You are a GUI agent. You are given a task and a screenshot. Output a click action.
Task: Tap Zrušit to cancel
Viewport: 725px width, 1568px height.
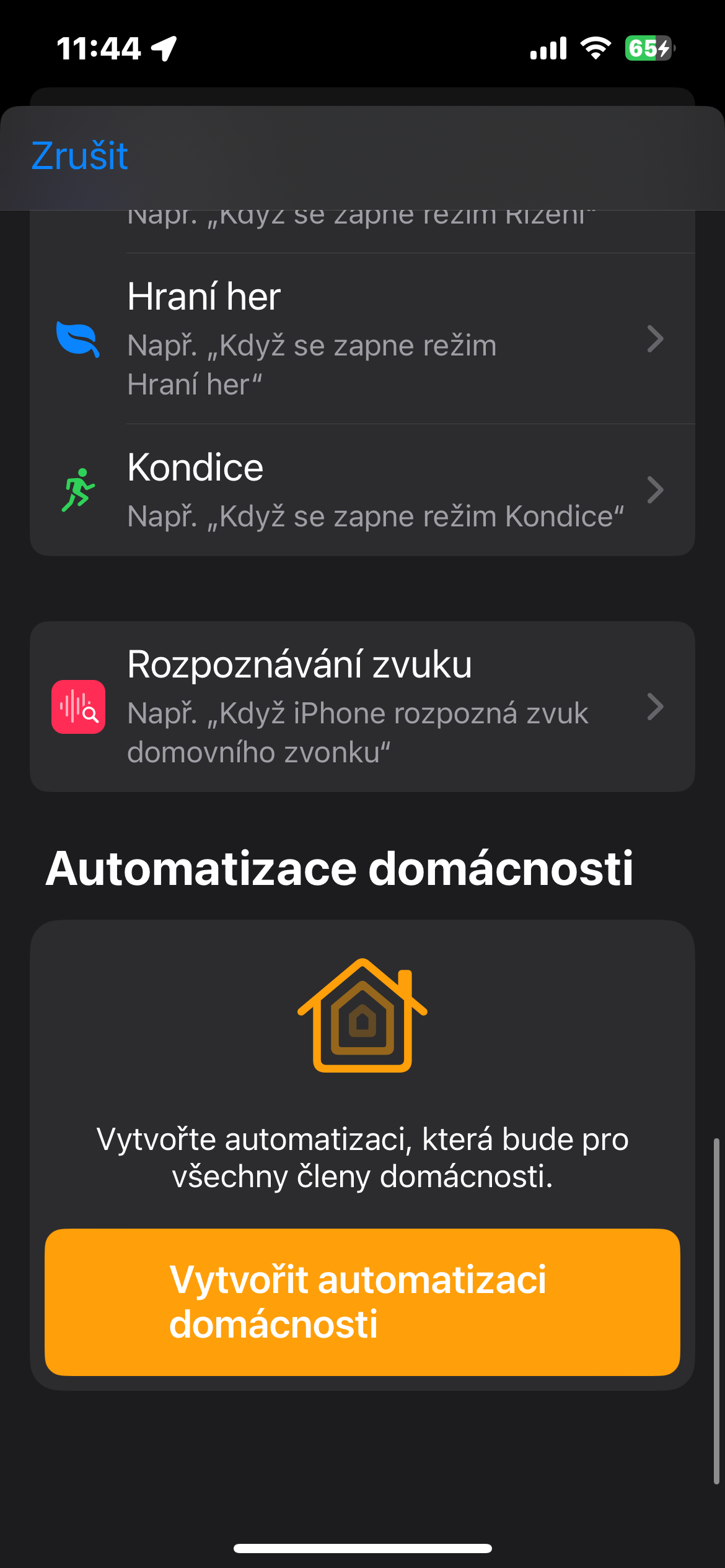tap(79, 155)
